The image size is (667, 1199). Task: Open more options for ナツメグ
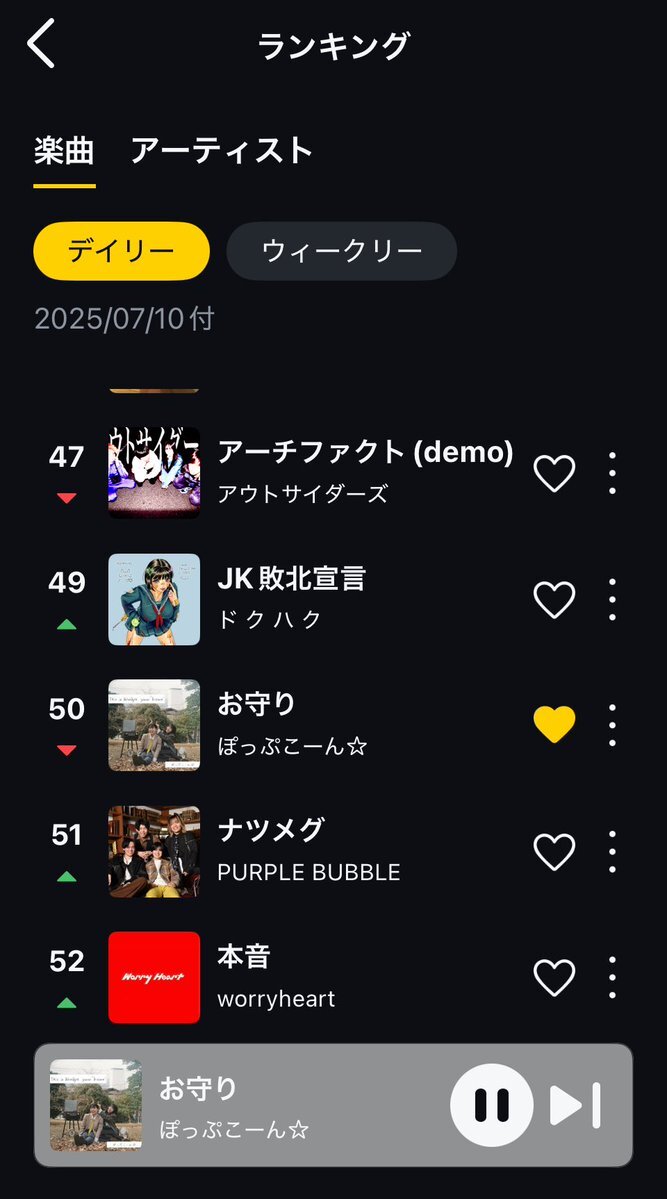612,851
